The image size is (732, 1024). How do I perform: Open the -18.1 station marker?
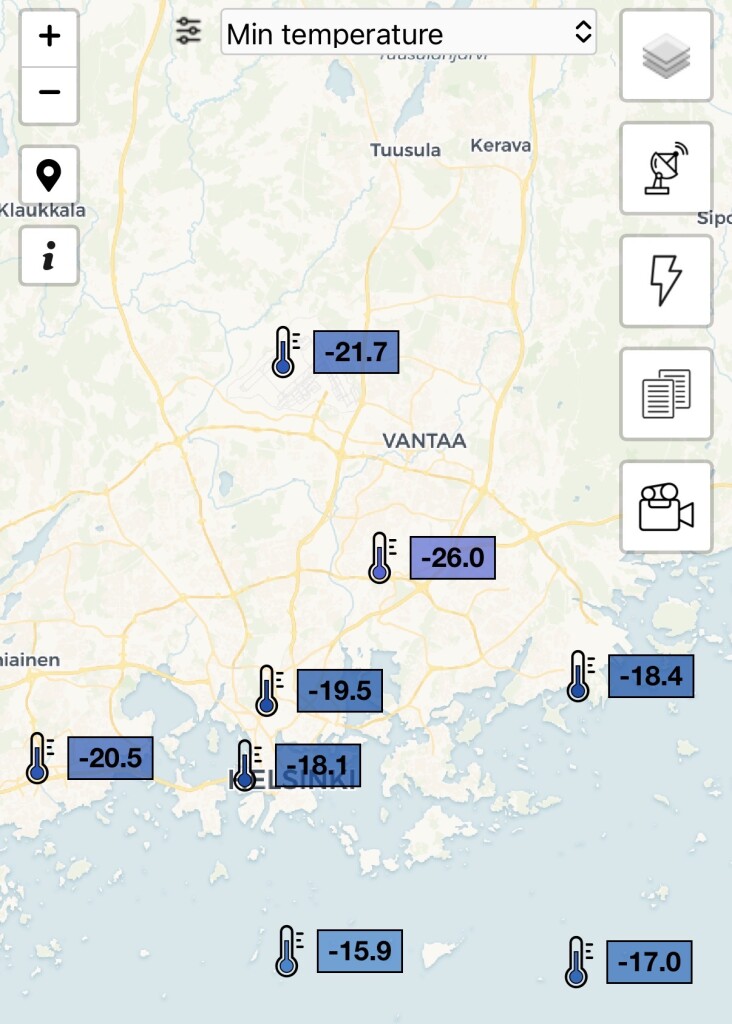coord(317,765)
